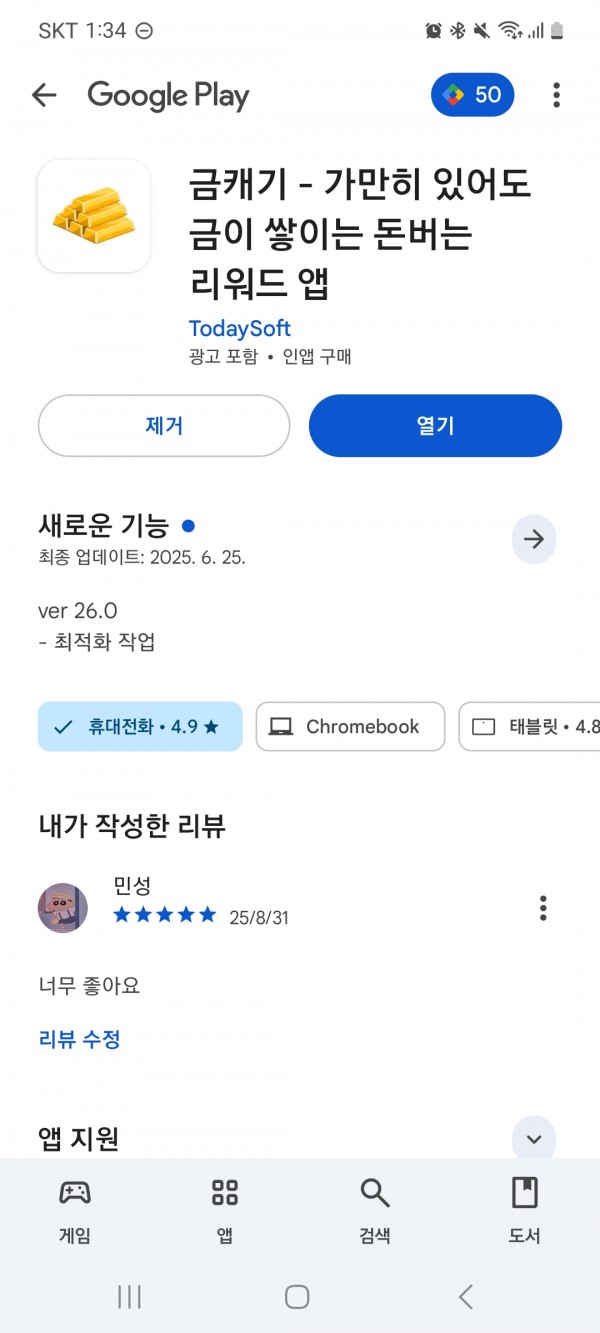Tap 열기 to open the app
Image resolution: width=600 pixels, height=1333 pixels.
tap(435, 425)
